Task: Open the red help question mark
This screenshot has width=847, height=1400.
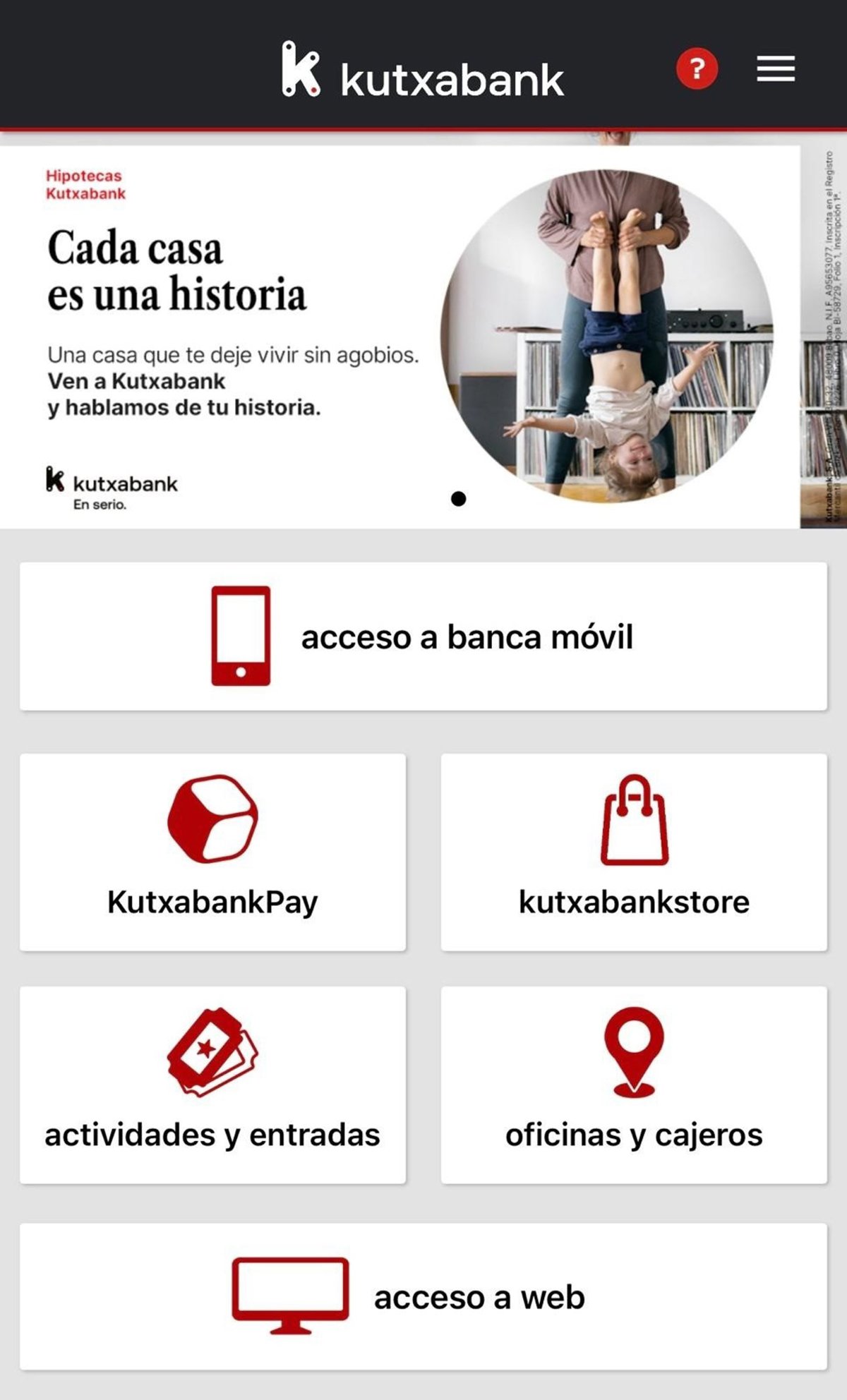Action: pyautogui.click(x=697, y=69)
